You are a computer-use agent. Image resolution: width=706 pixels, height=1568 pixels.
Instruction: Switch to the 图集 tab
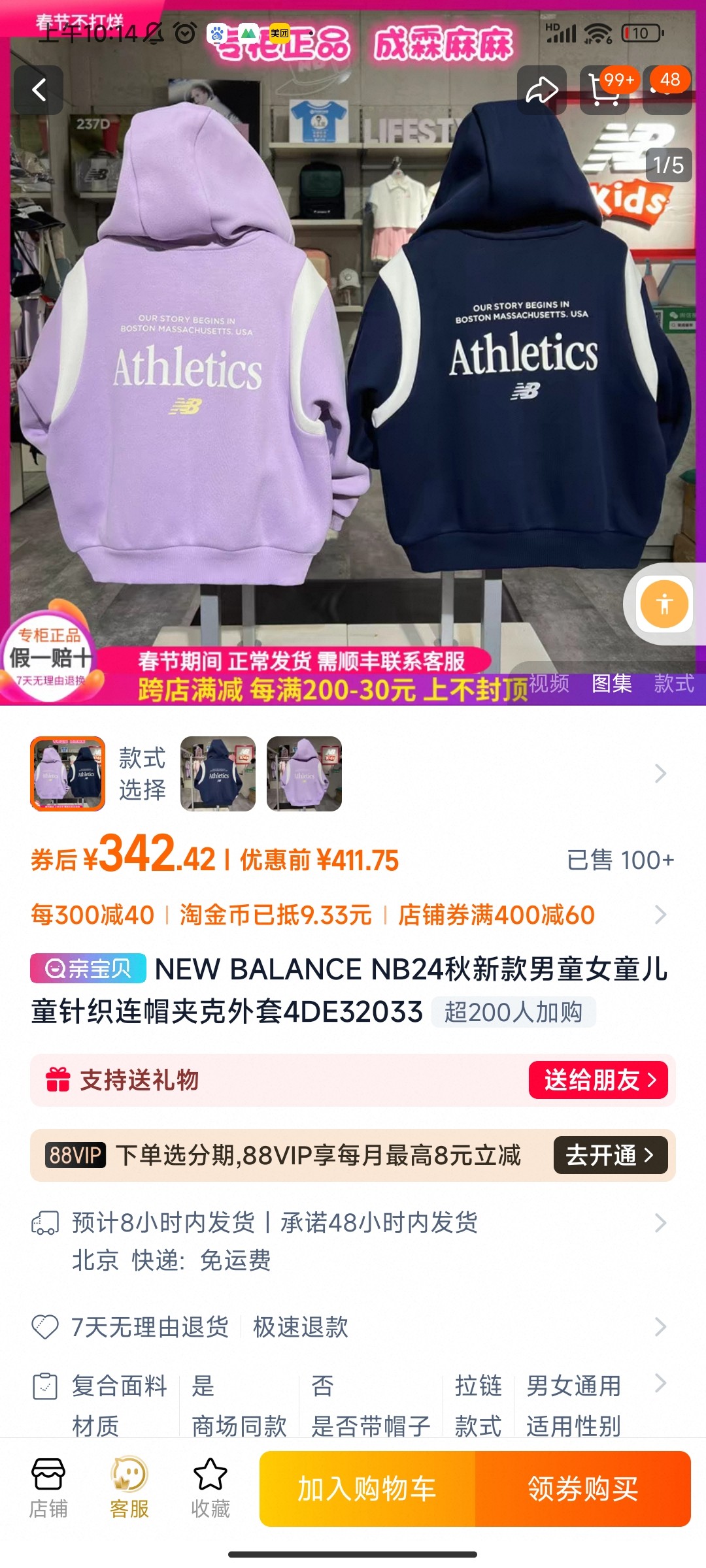pos(612,683)
